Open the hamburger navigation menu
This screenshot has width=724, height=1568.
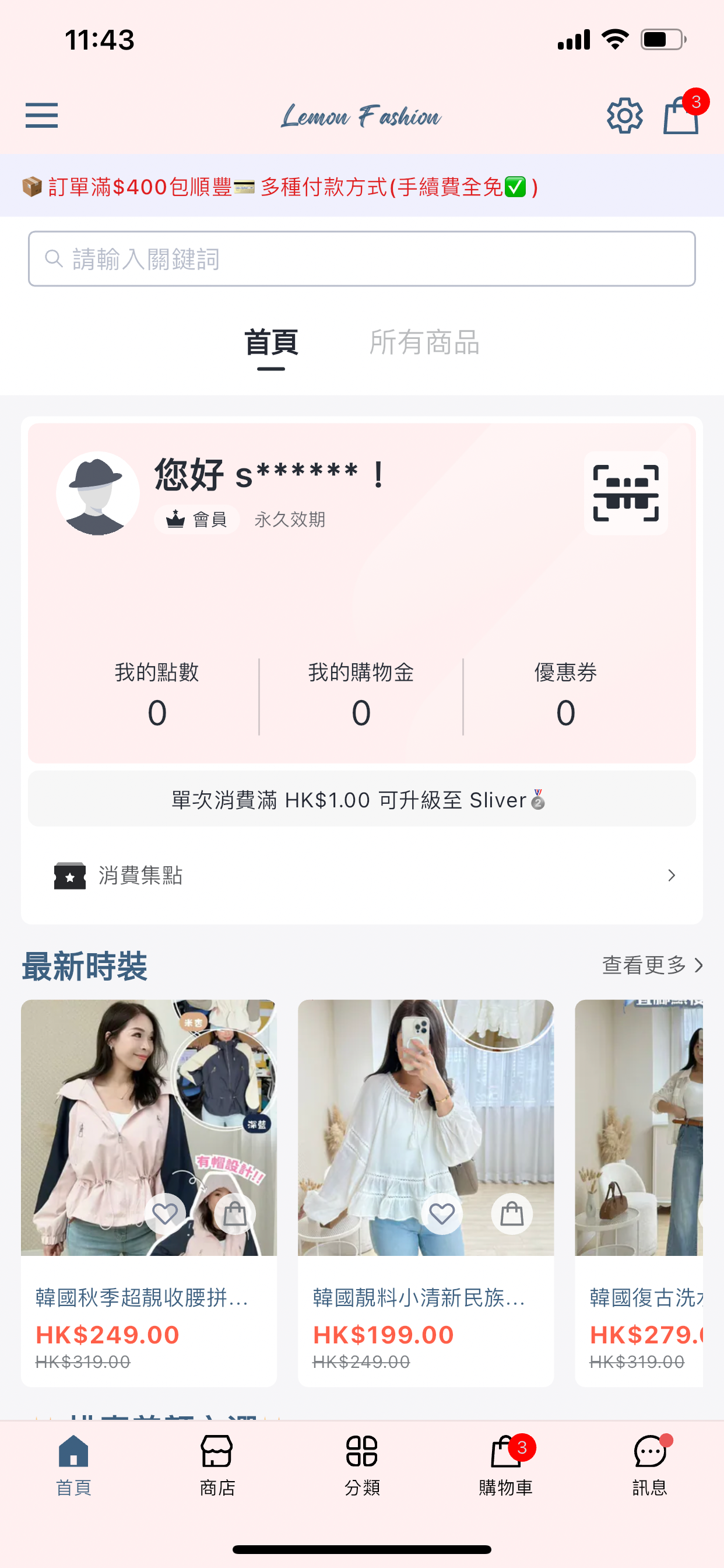click(41, 116)
